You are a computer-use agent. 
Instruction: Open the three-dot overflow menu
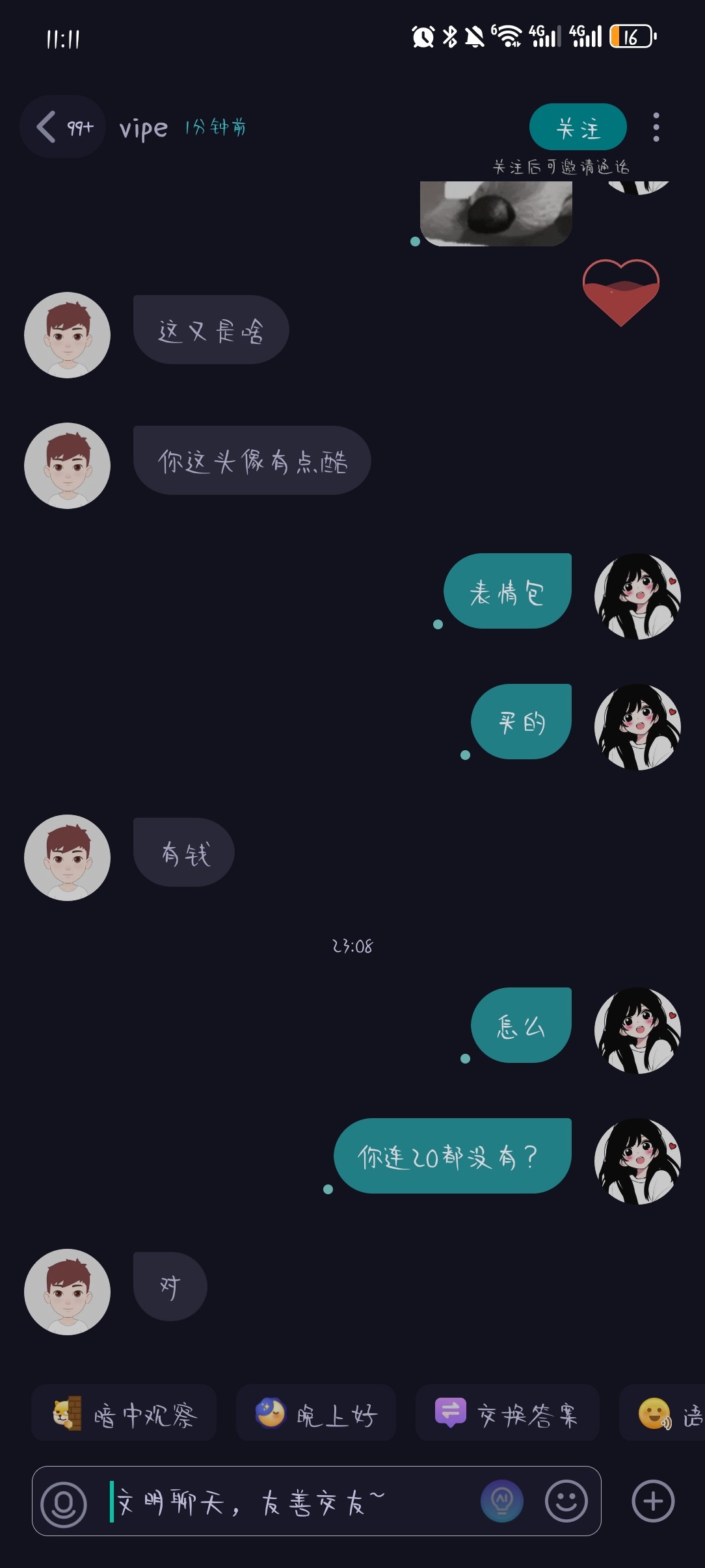[x=656, y=127]
